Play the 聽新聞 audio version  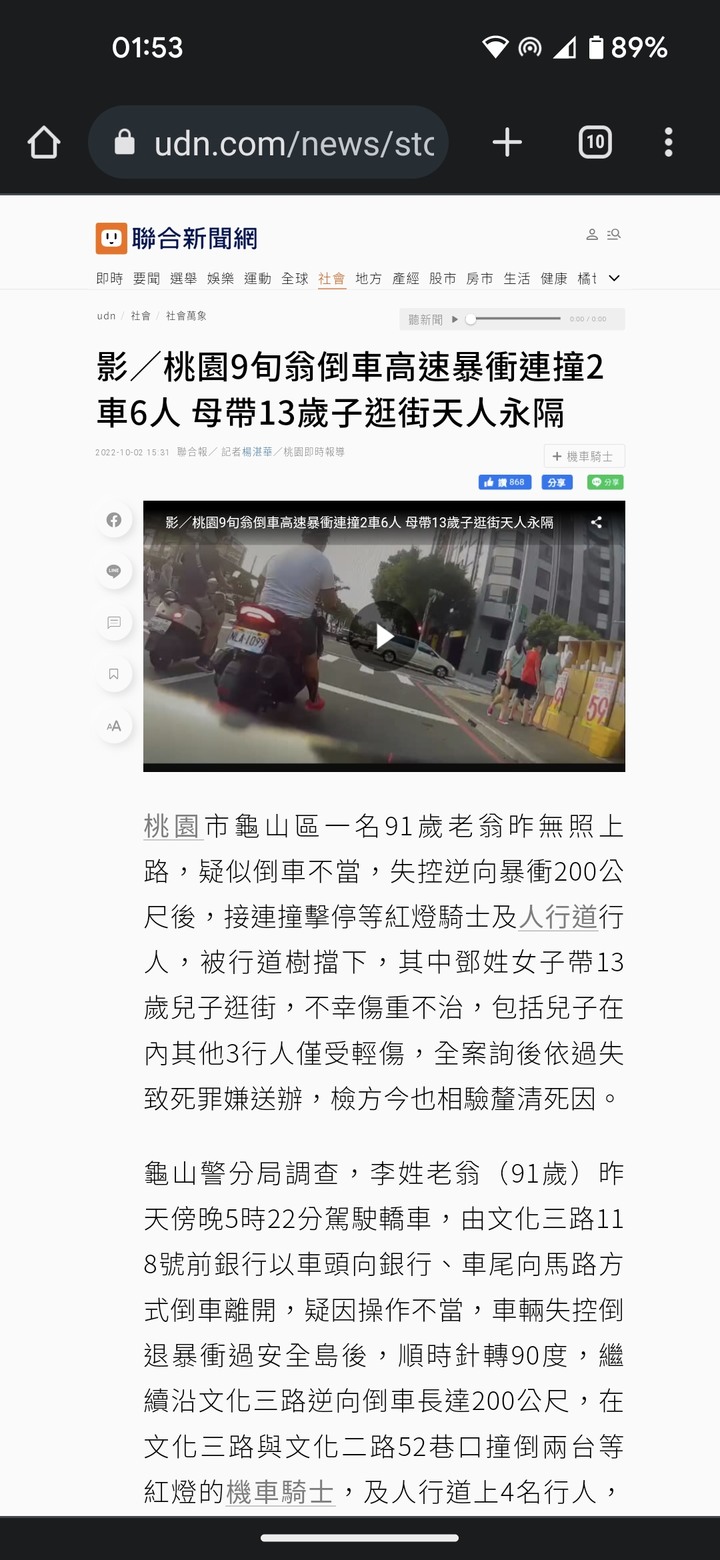(455, 319)
